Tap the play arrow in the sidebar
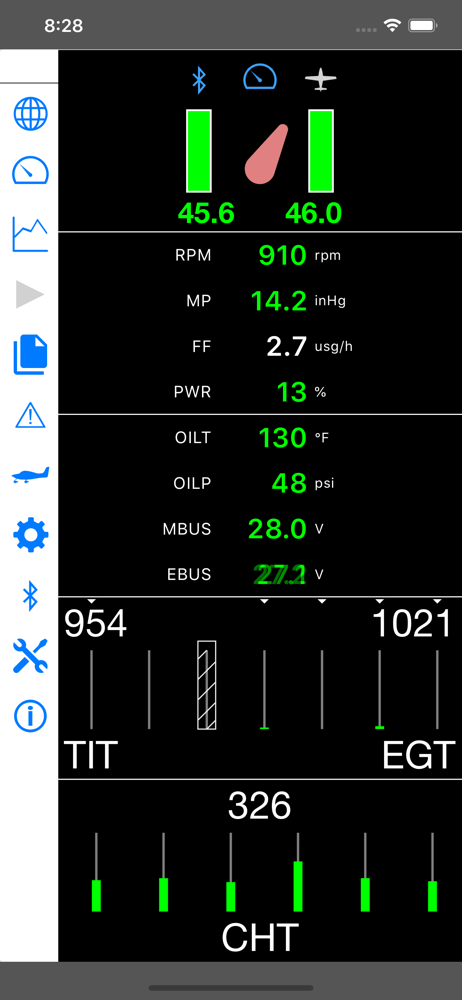Viewport: 462px width, 1000px height. click(x=30, y=295)
